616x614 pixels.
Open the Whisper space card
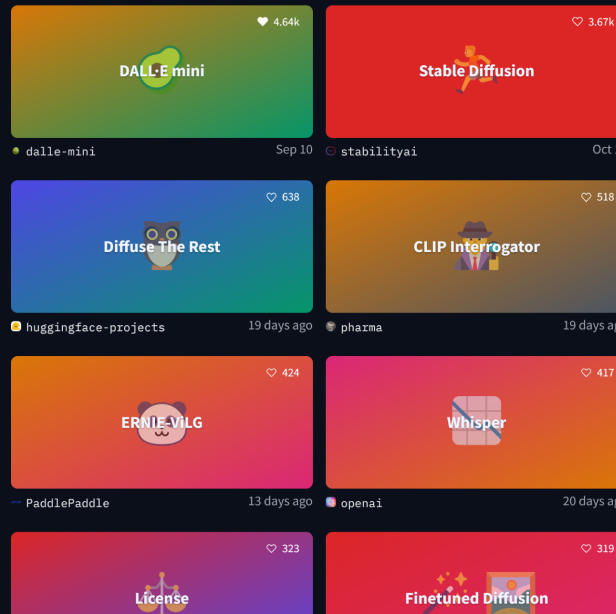click(x=475, y=423)
